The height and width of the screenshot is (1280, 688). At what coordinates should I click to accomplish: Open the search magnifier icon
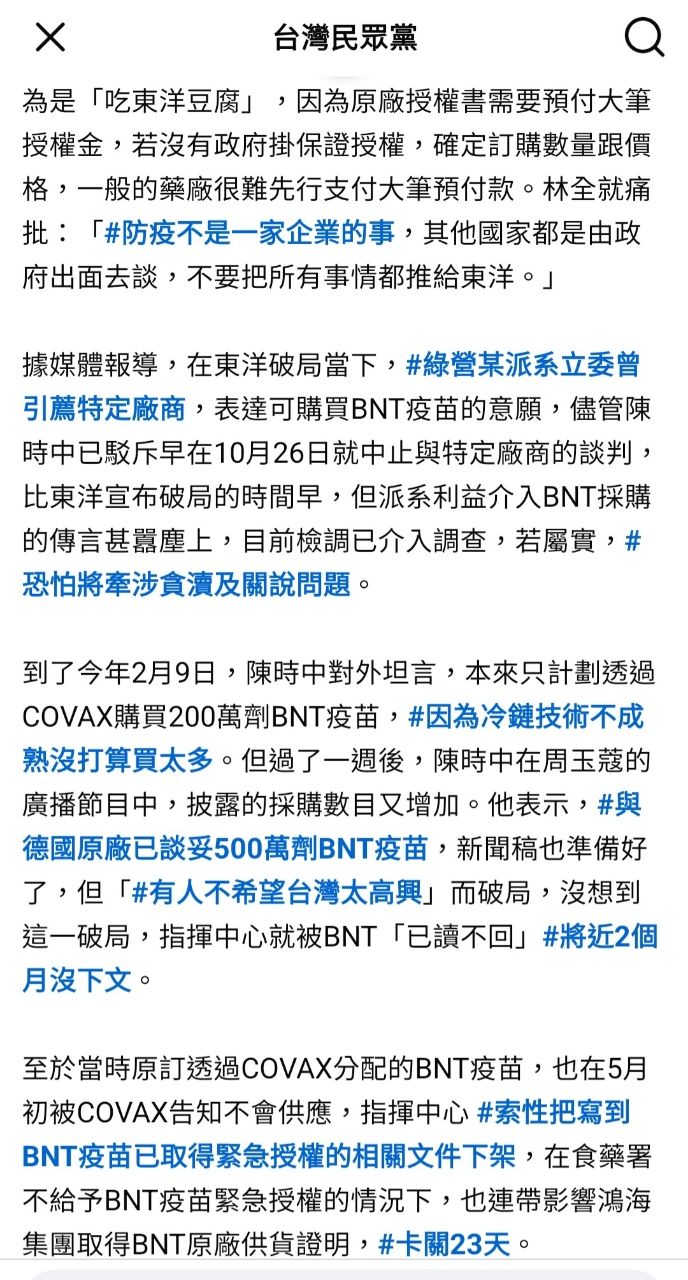click(x=644, y=38)
